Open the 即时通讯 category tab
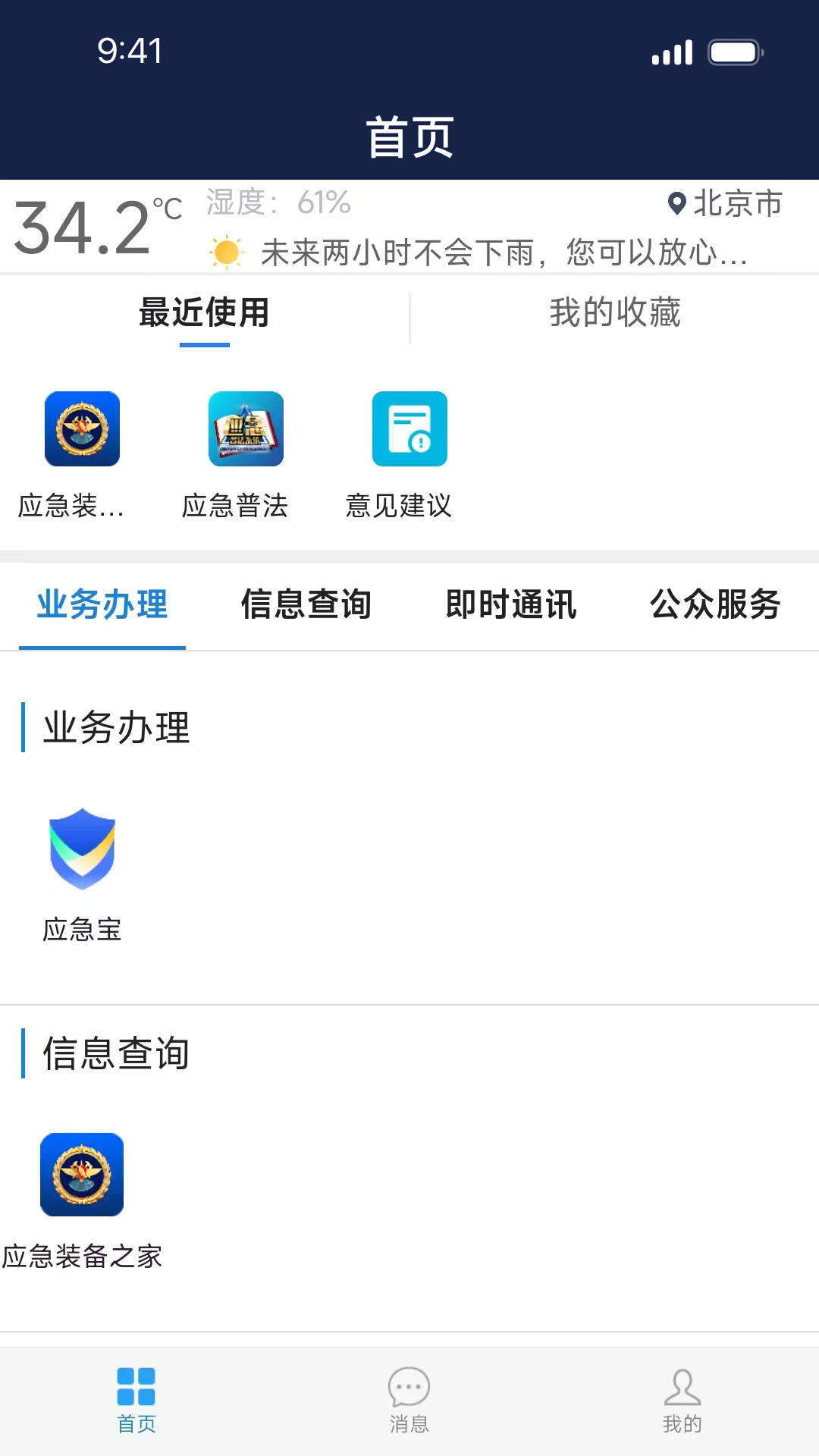The image size is (819, 1456). tap(512, 605)
